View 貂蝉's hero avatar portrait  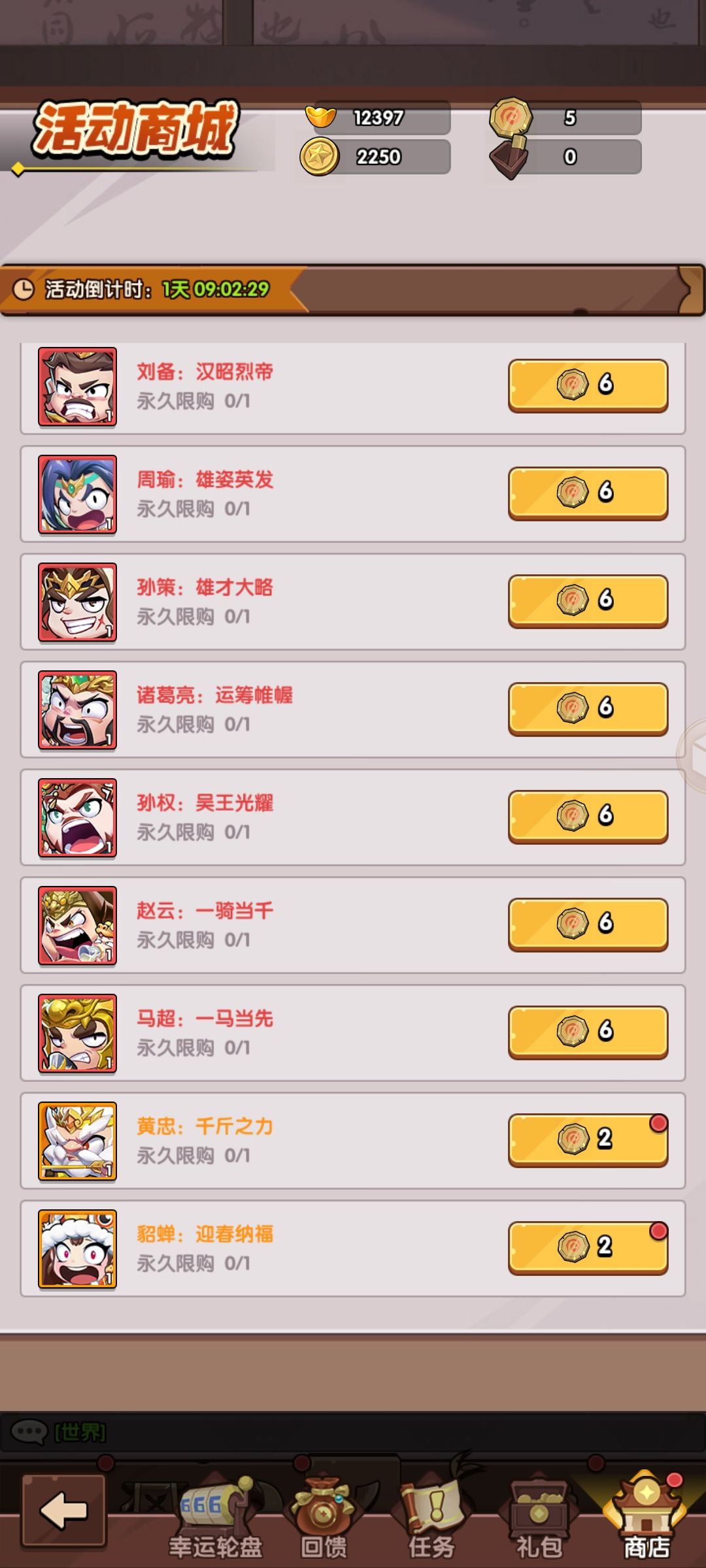(x=76, y=1249)
